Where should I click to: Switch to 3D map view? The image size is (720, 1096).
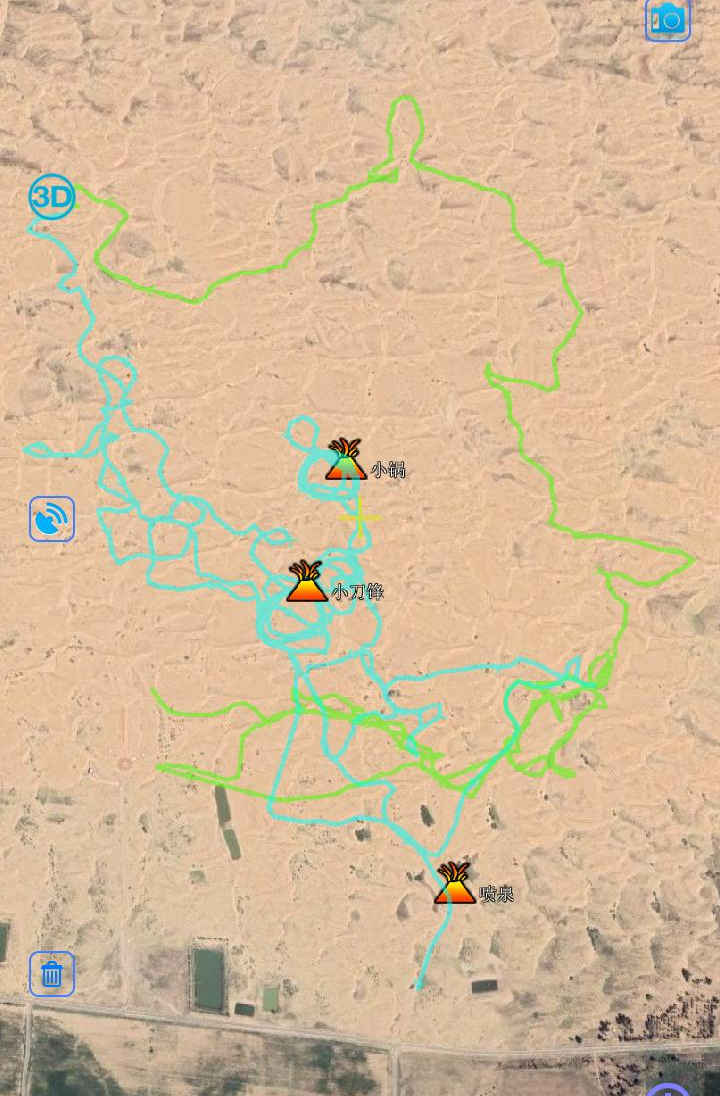[52, 197]
